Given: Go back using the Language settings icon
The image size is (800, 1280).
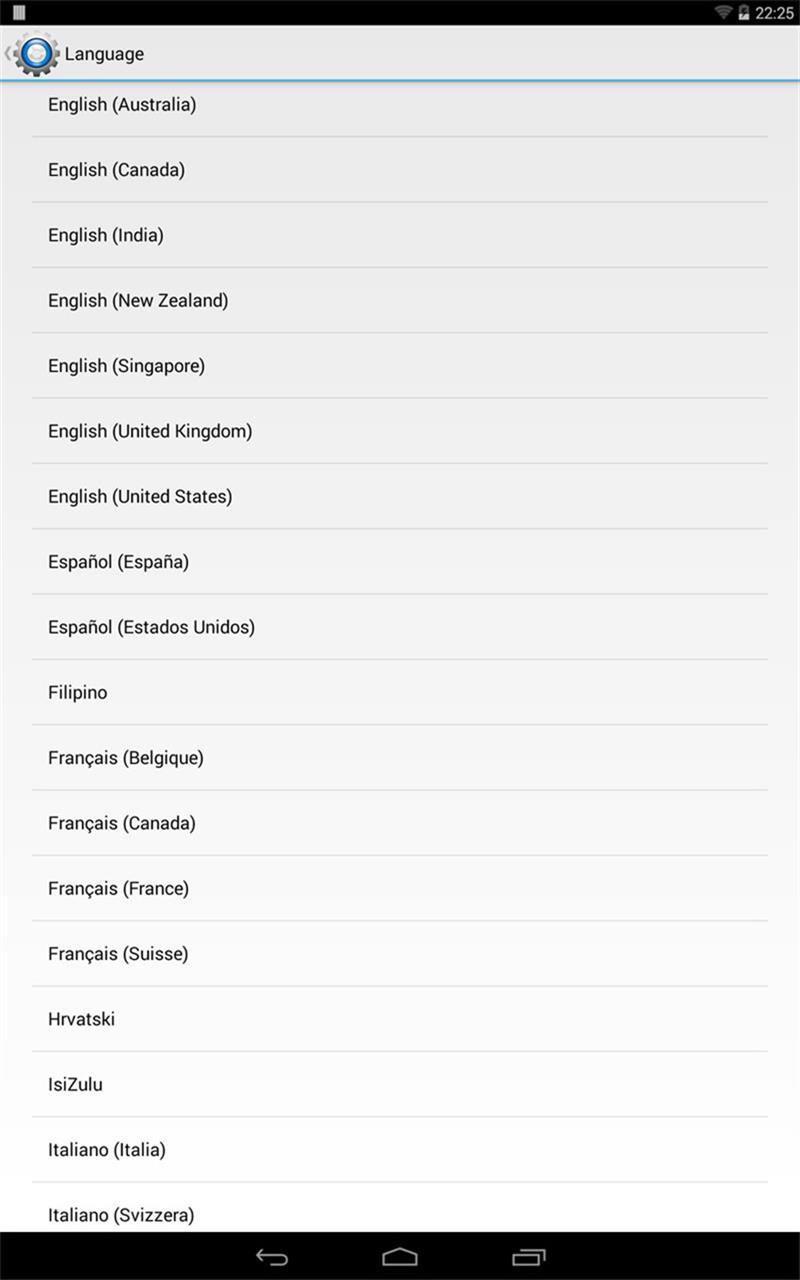Looking at the screenshot, I should (x=35, y=54).
